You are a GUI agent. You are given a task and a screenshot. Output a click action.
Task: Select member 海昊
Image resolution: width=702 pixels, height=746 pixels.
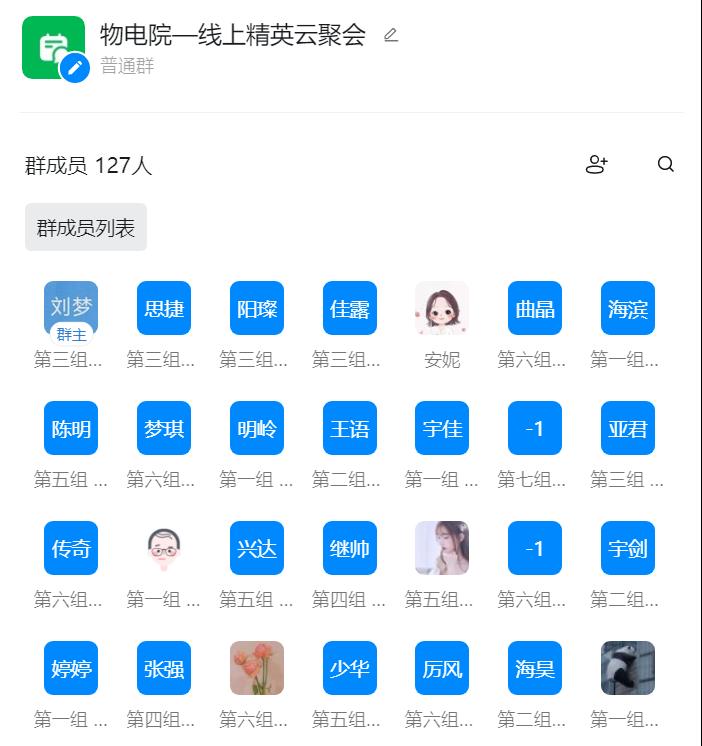535,668
